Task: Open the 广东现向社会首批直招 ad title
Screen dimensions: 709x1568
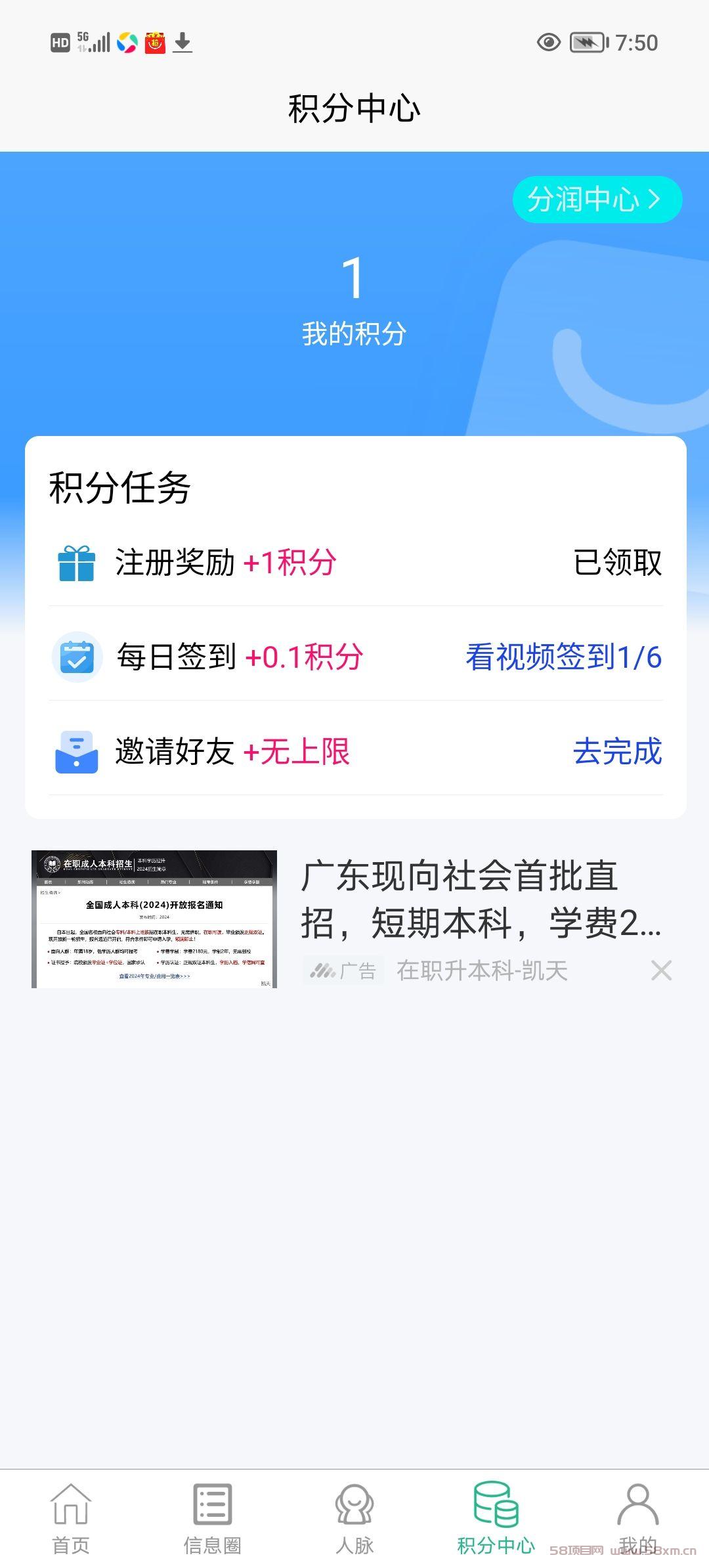Action: (481, 899)
